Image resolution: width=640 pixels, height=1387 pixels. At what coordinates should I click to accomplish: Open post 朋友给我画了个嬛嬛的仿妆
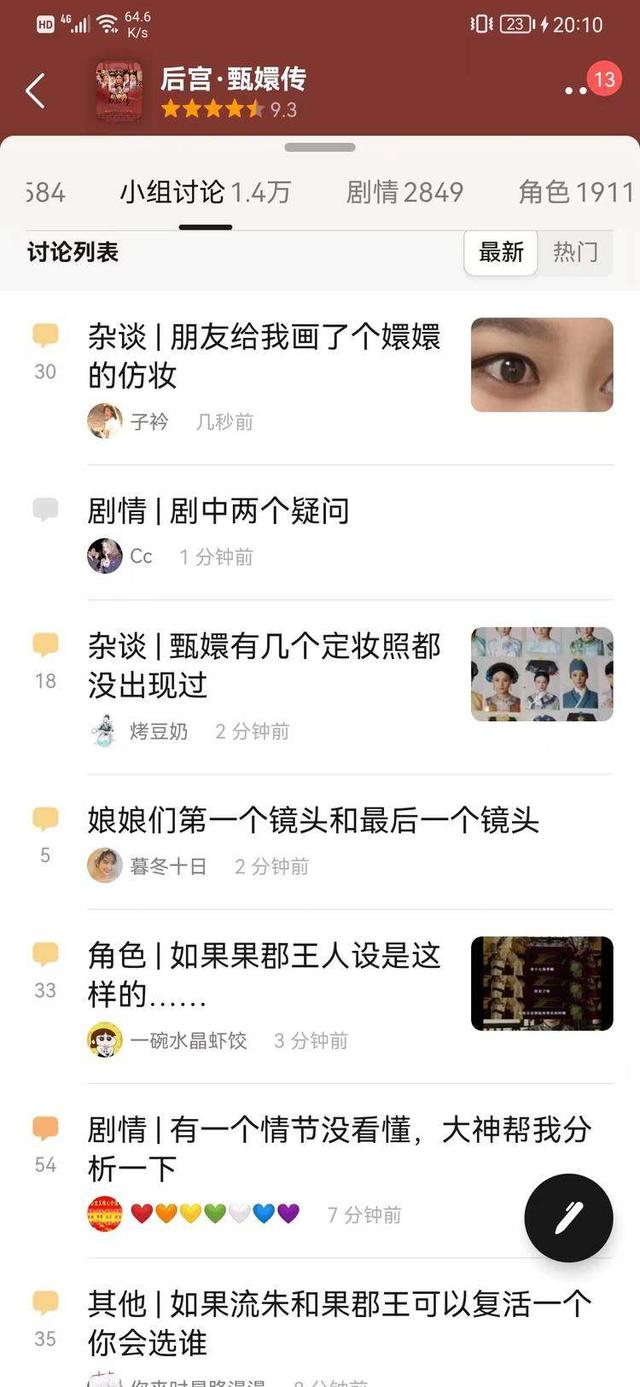[264, 356]
